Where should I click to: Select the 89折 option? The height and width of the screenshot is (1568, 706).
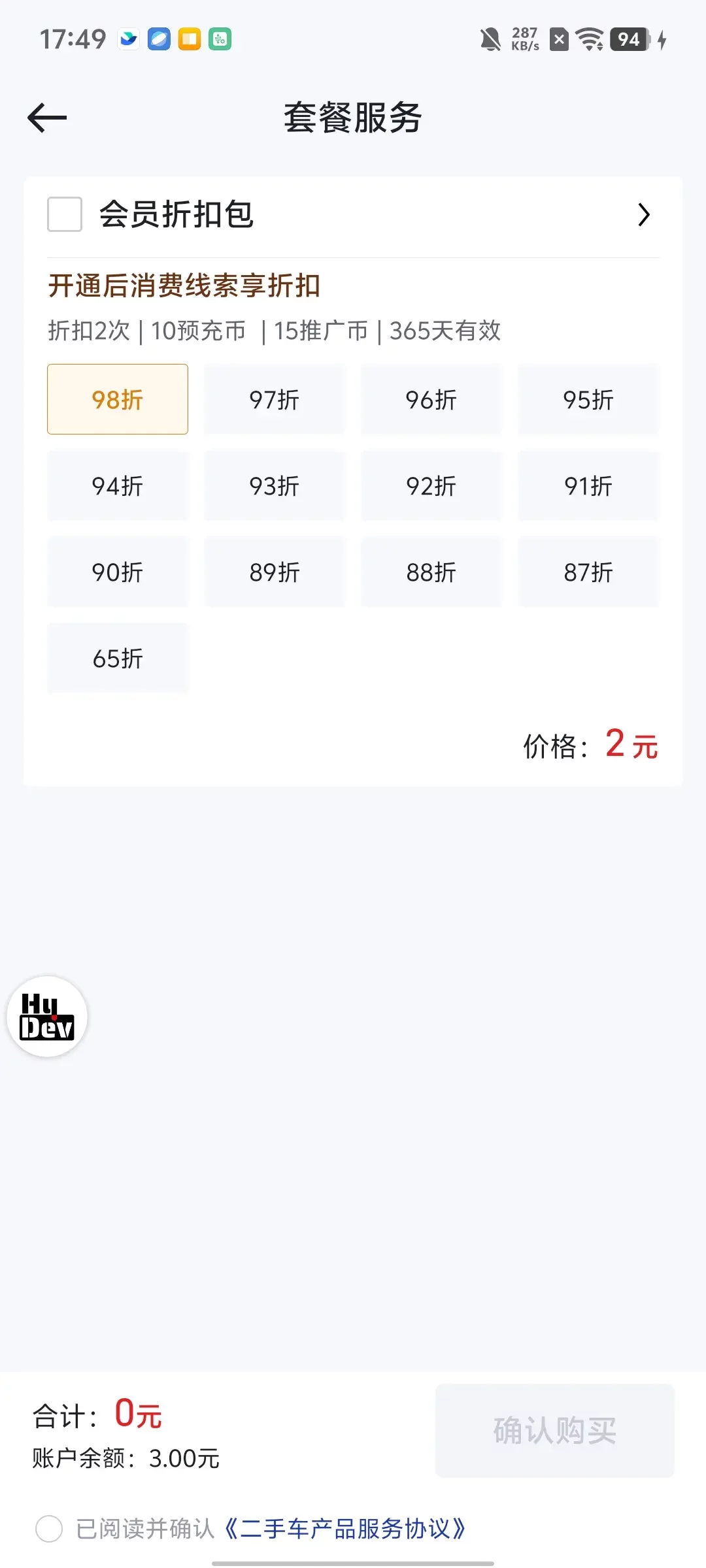[275, 572]
